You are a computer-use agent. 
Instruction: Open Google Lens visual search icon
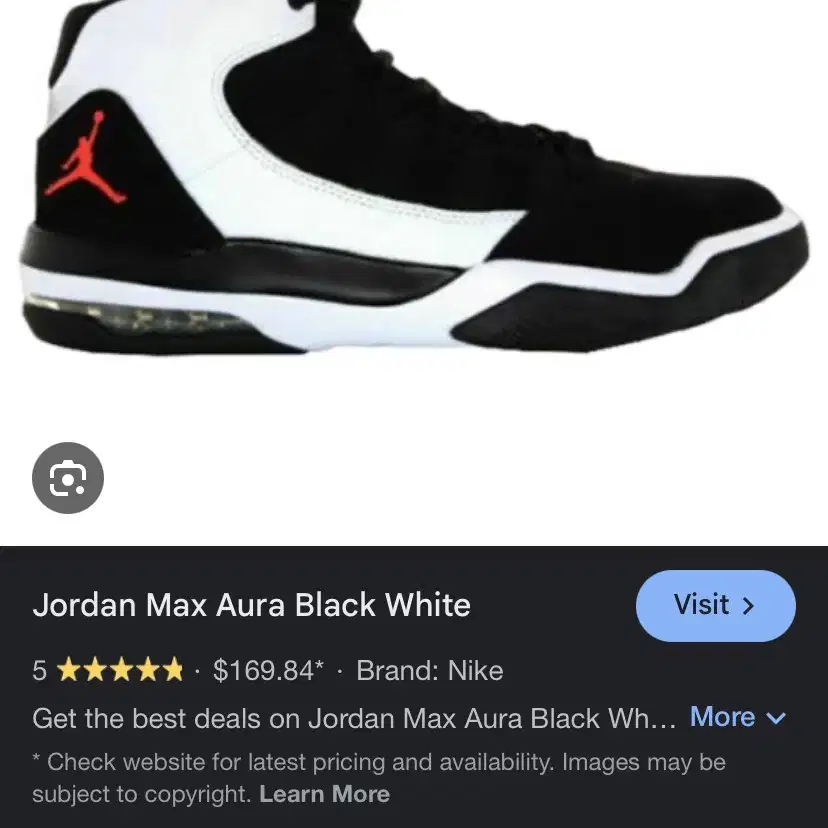click(x=68, y=478)
